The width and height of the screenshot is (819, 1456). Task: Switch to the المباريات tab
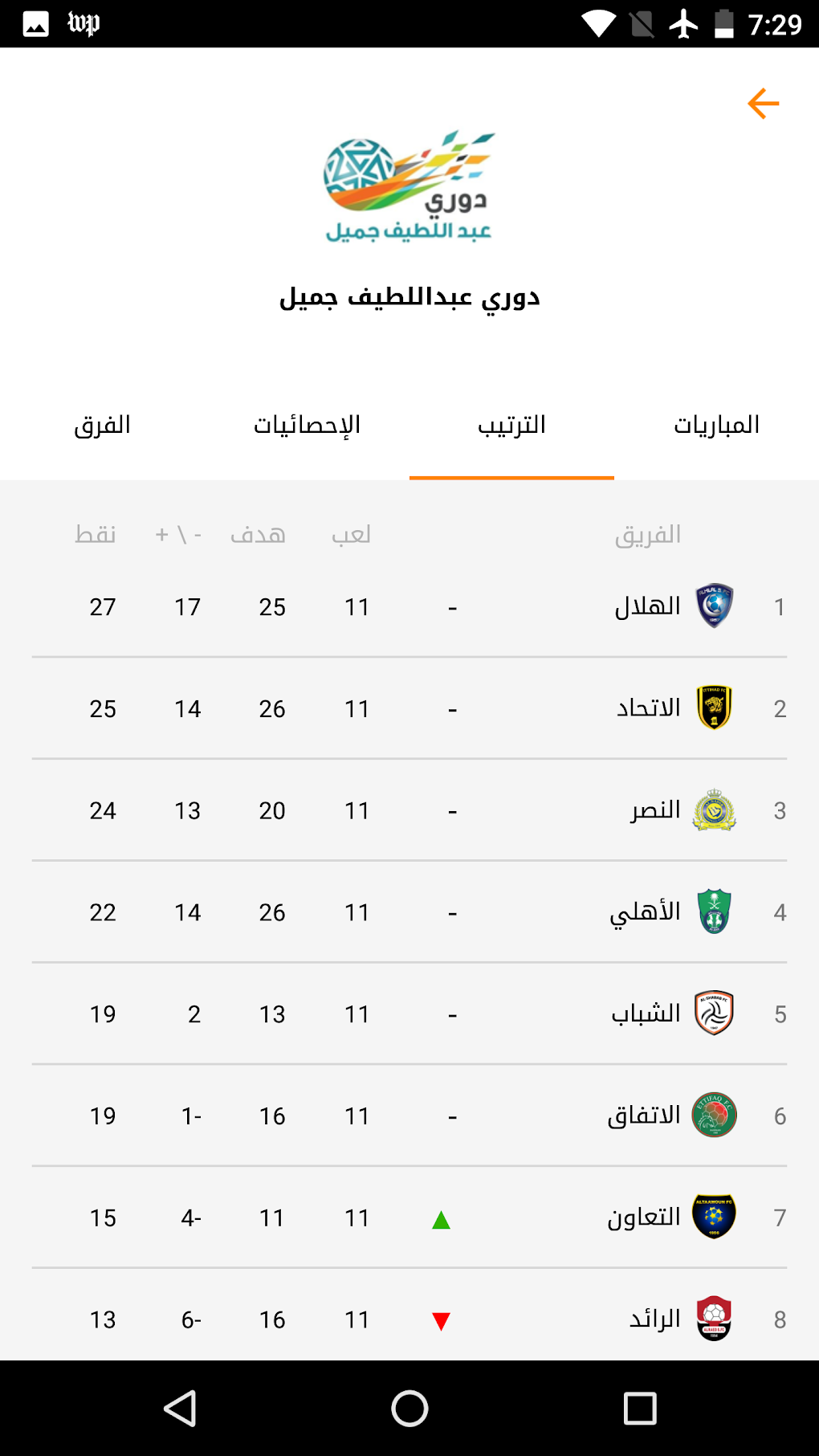716,425
